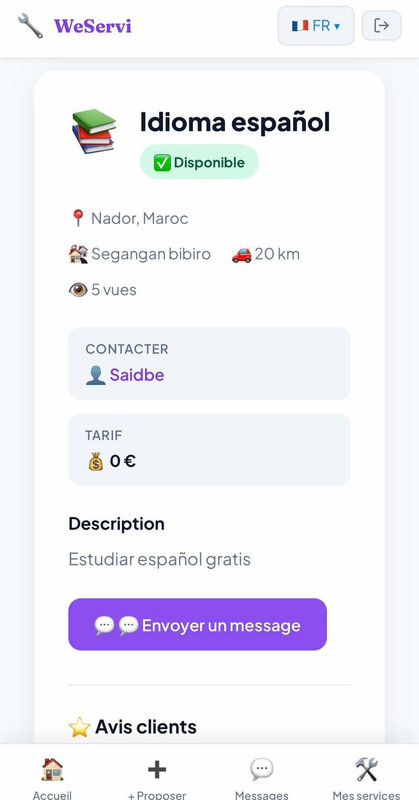Open the Mes services tab
Screen dimensions: 419x800
click(x=366, y=778)
